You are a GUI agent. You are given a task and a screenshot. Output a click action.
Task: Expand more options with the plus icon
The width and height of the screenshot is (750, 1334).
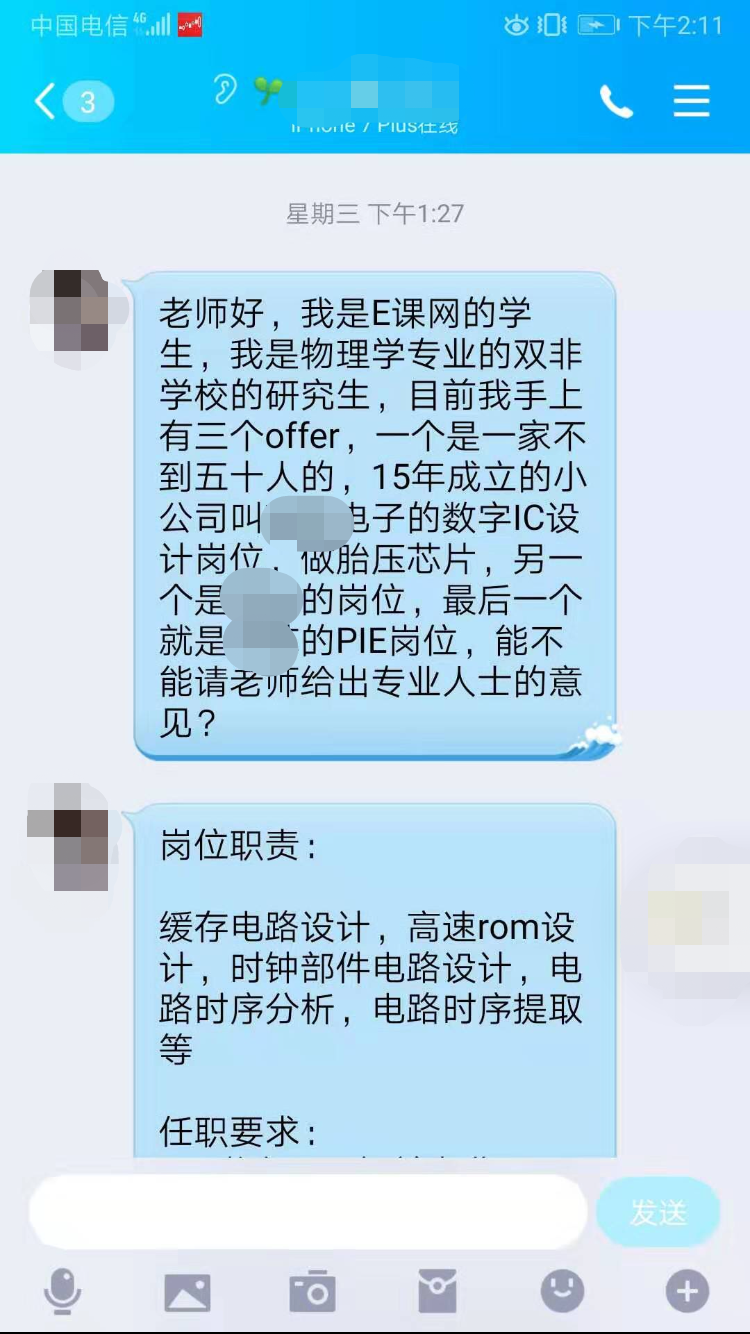[687, 1291]
